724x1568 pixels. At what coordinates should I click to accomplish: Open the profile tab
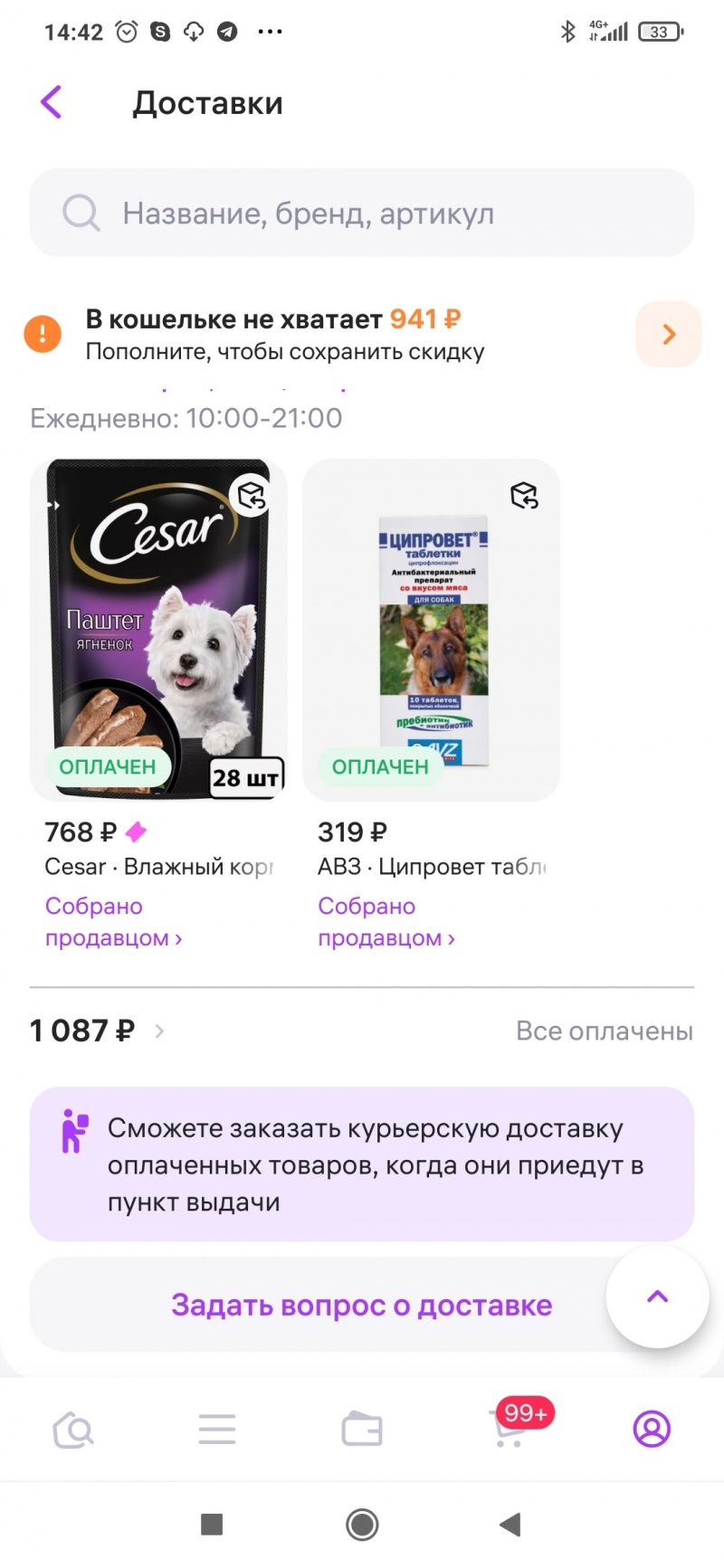[x=652, y=1430]
